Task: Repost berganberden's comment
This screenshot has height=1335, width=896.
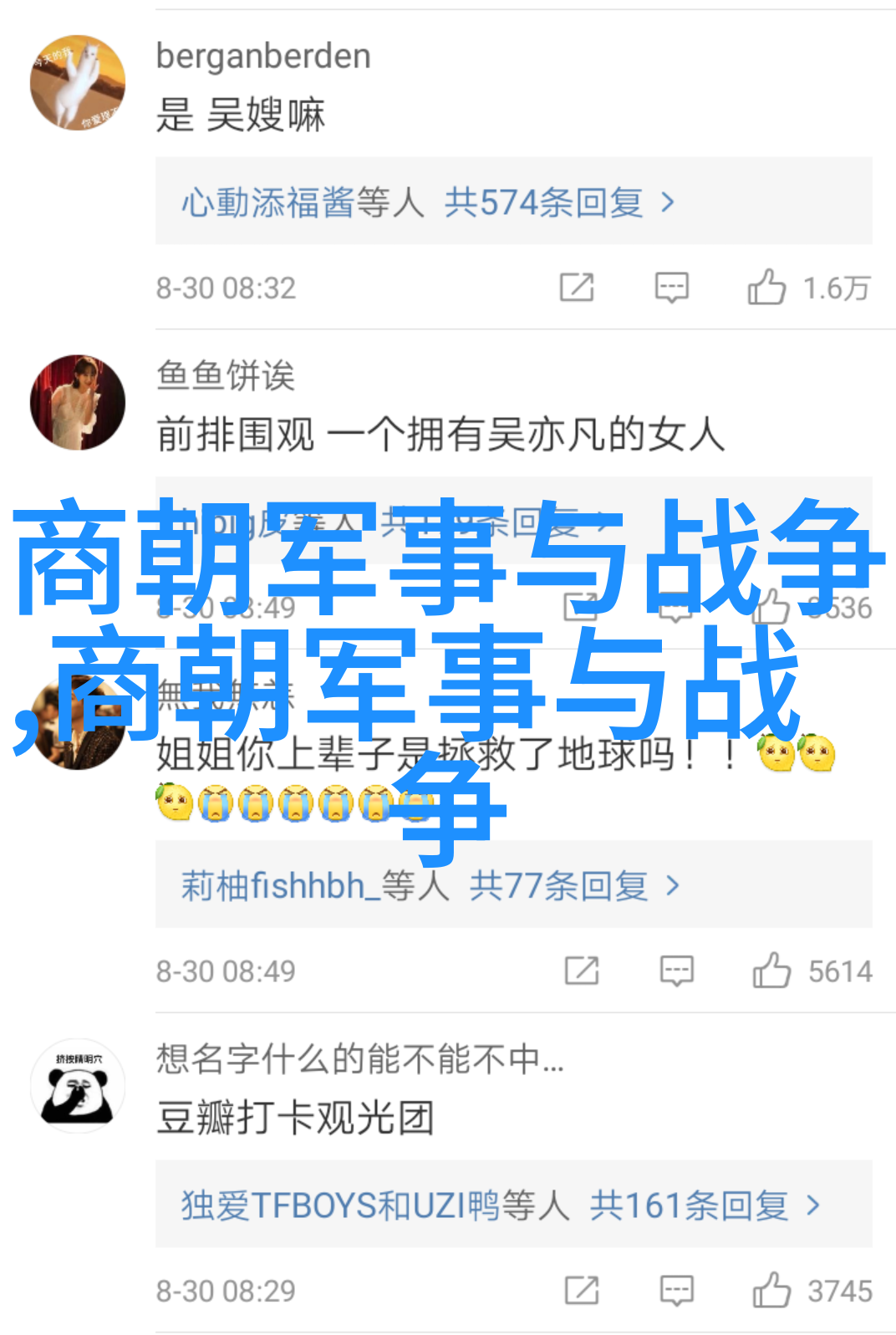Action: click(x=577, y=288)
